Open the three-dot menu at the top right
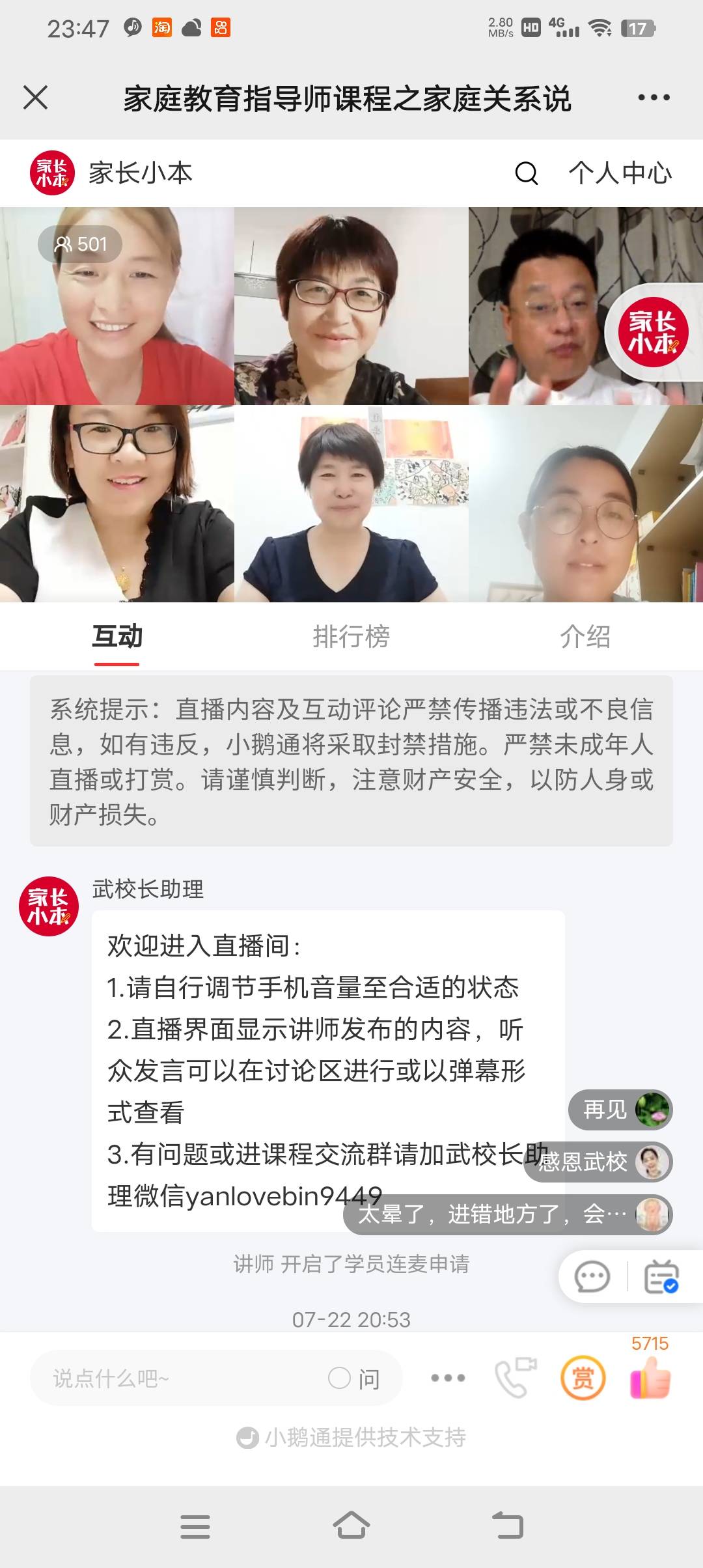 click(x=652, y=98)
